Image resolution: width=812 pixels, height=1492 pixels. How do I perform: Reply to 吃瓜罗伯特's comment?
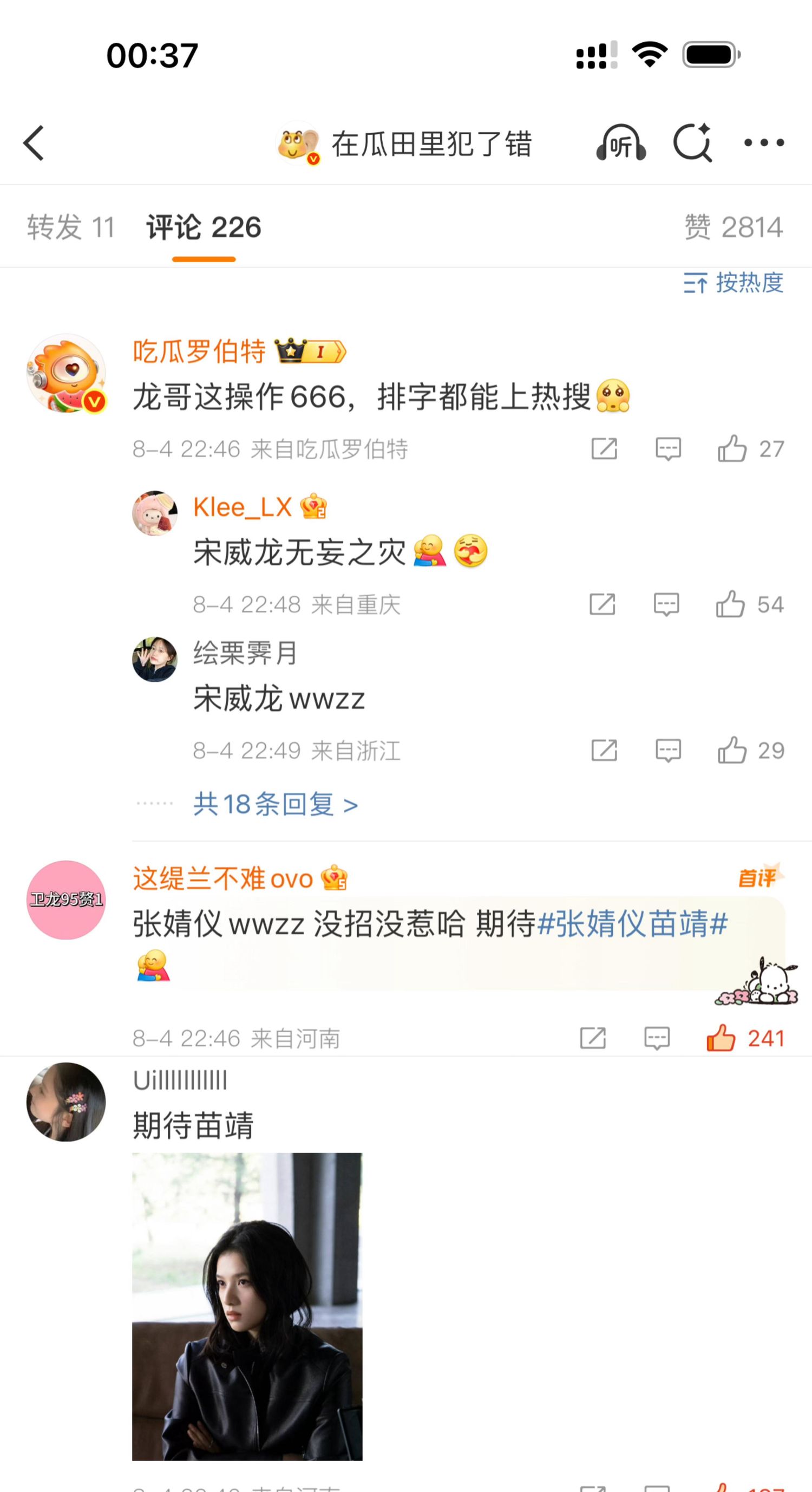[668, 449]
